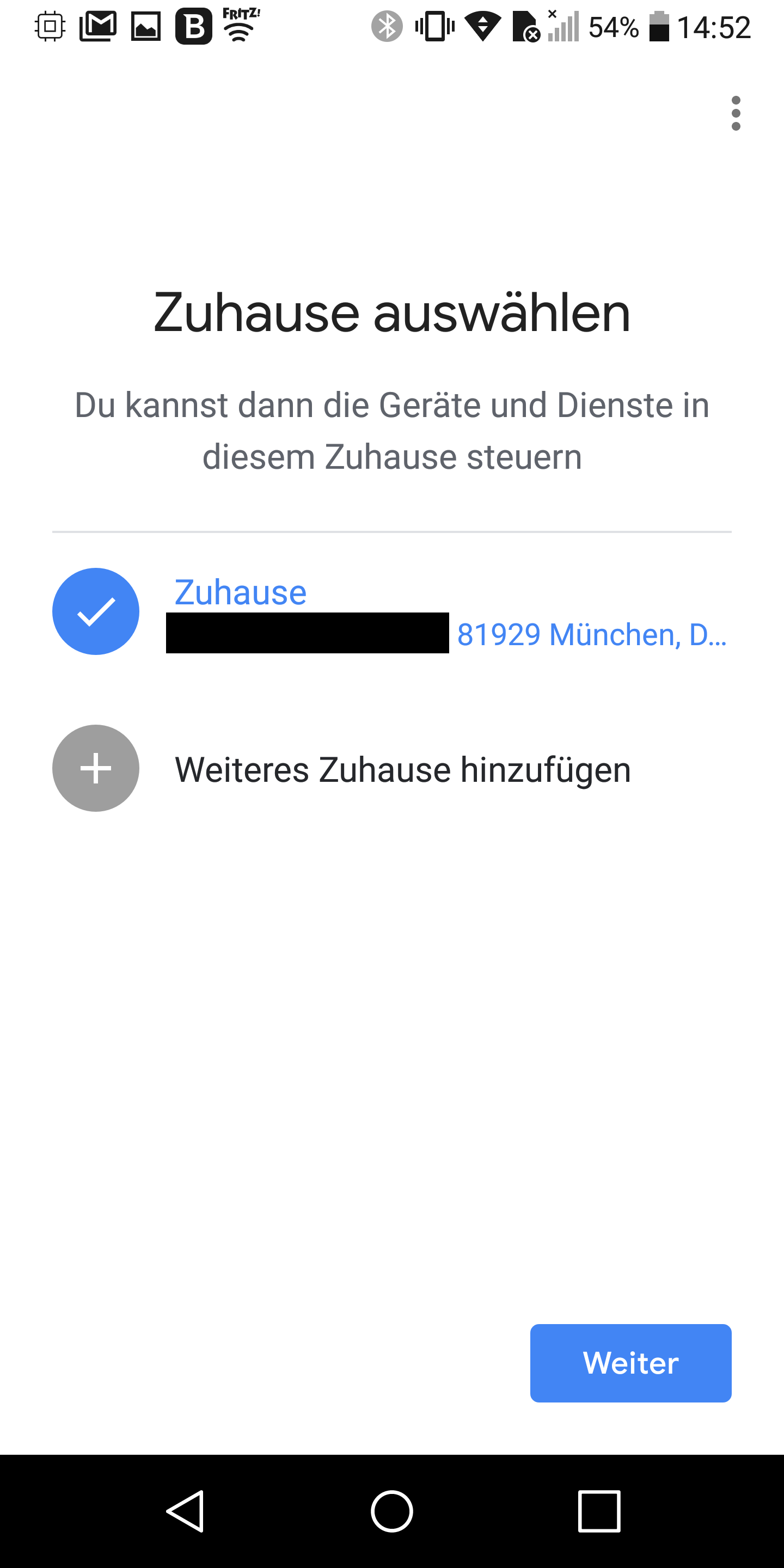784x1568 pixels.
Task: Go back with the system back button
Action: pyautogui.click(x=185, y=1511)
